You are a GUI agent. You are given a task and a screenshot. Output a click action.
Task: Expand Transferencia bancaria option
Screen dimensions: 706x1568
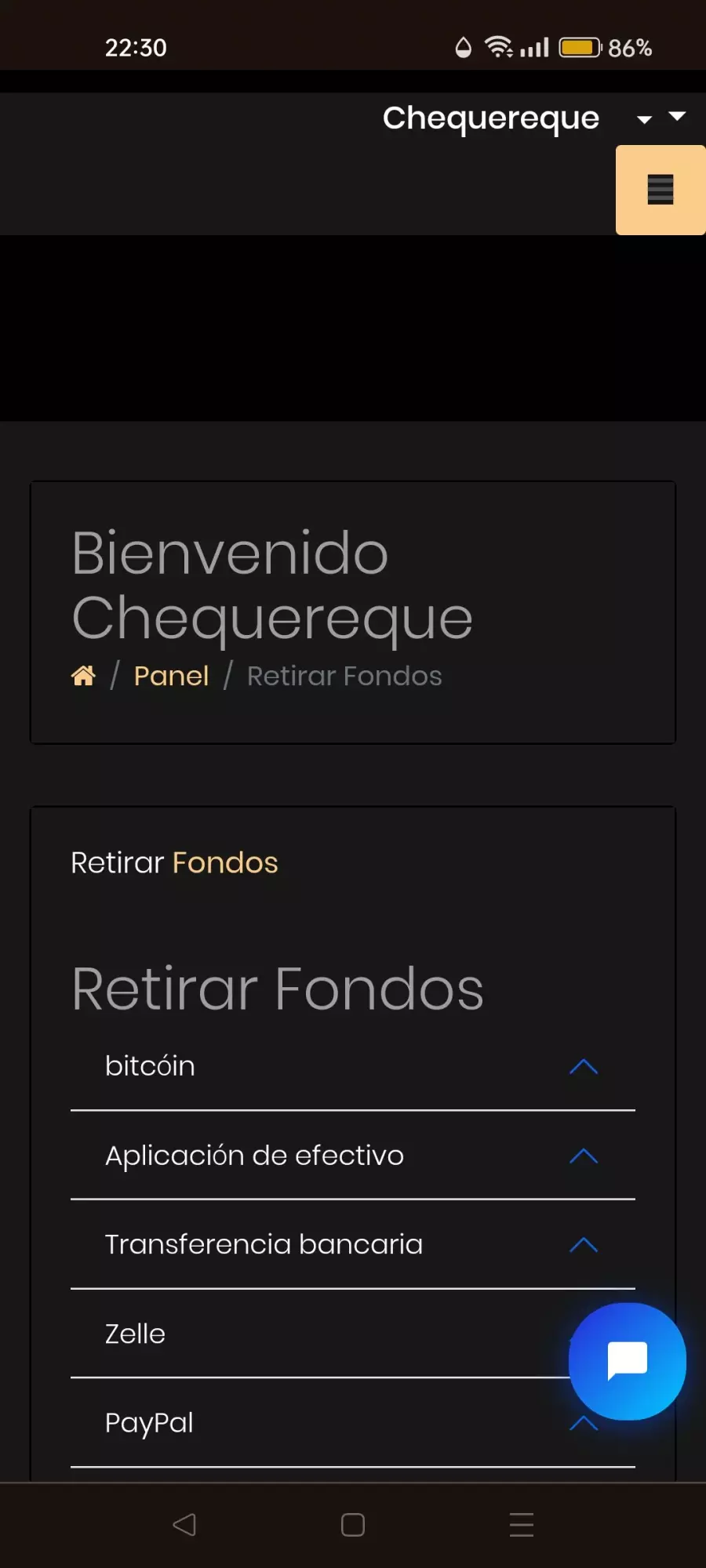click(x=353, y=1244)
